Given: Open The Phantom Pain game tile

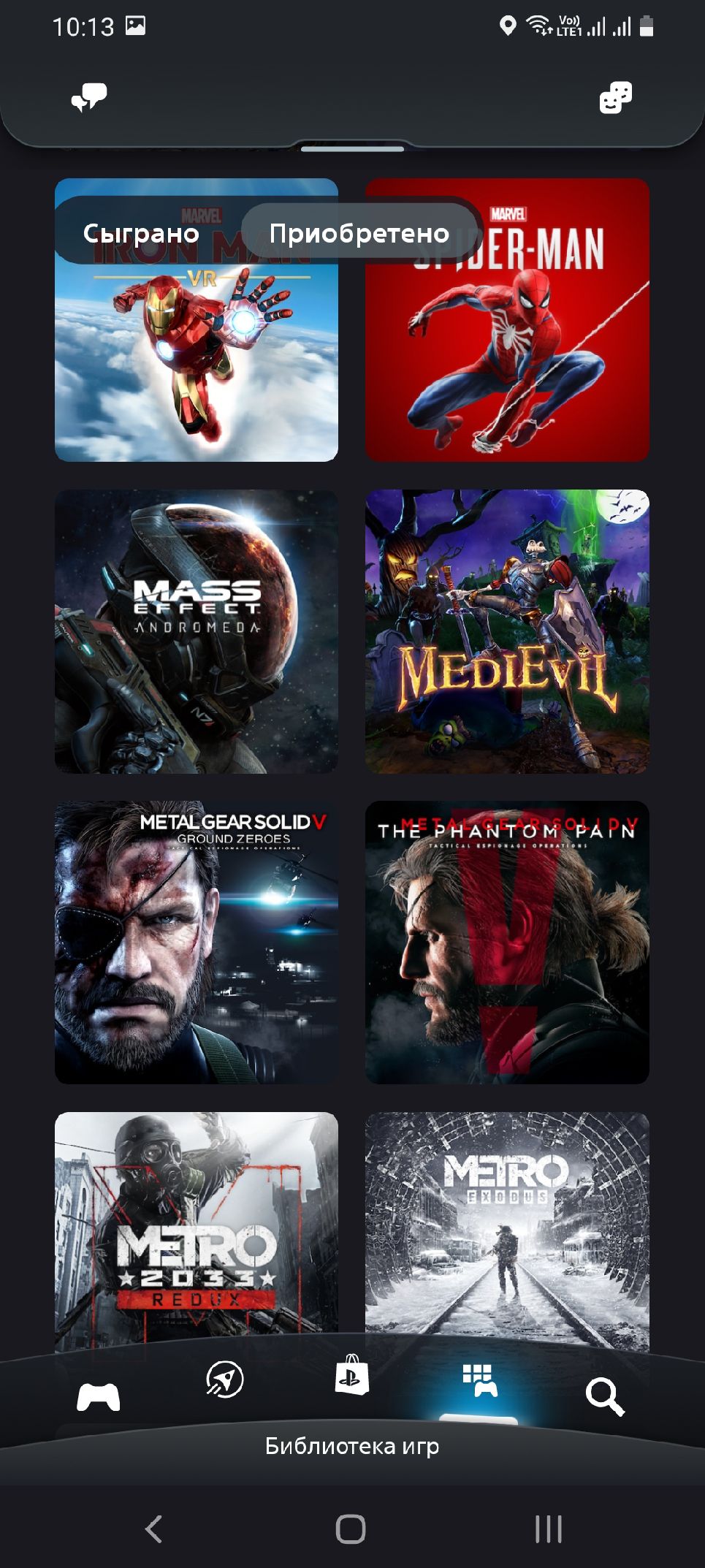Looking at the screenshot, I should (507, 943).
